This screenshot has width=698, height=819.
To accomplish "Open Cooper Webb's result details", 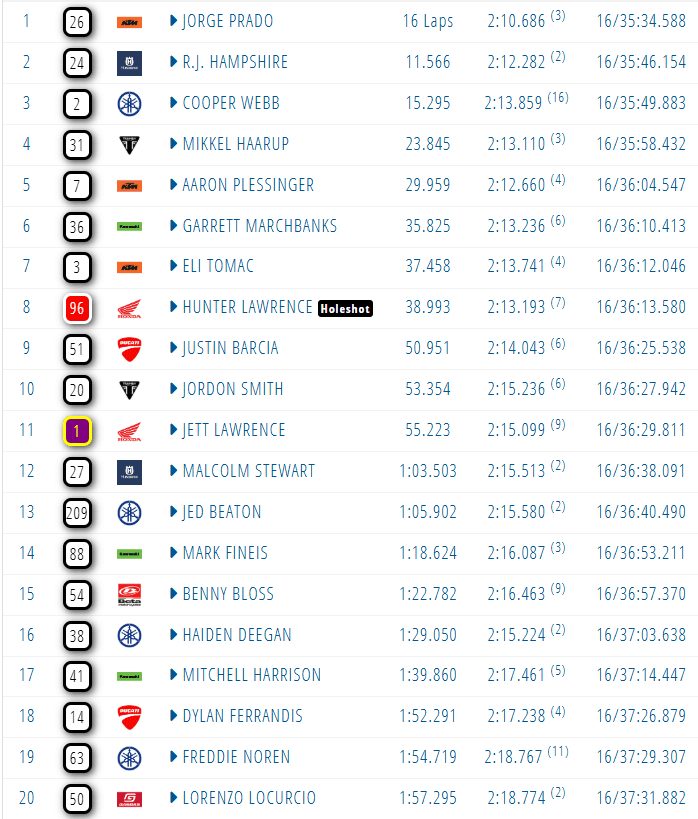I will (174, 103).
